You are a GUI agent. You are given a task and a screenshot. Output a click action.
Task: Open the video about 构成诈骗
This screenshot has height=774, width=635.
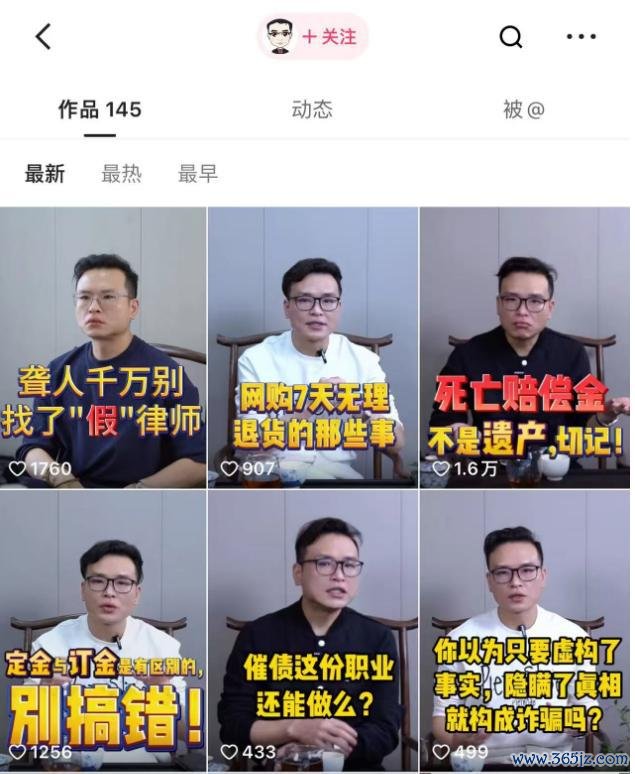(x=526, y=630)
